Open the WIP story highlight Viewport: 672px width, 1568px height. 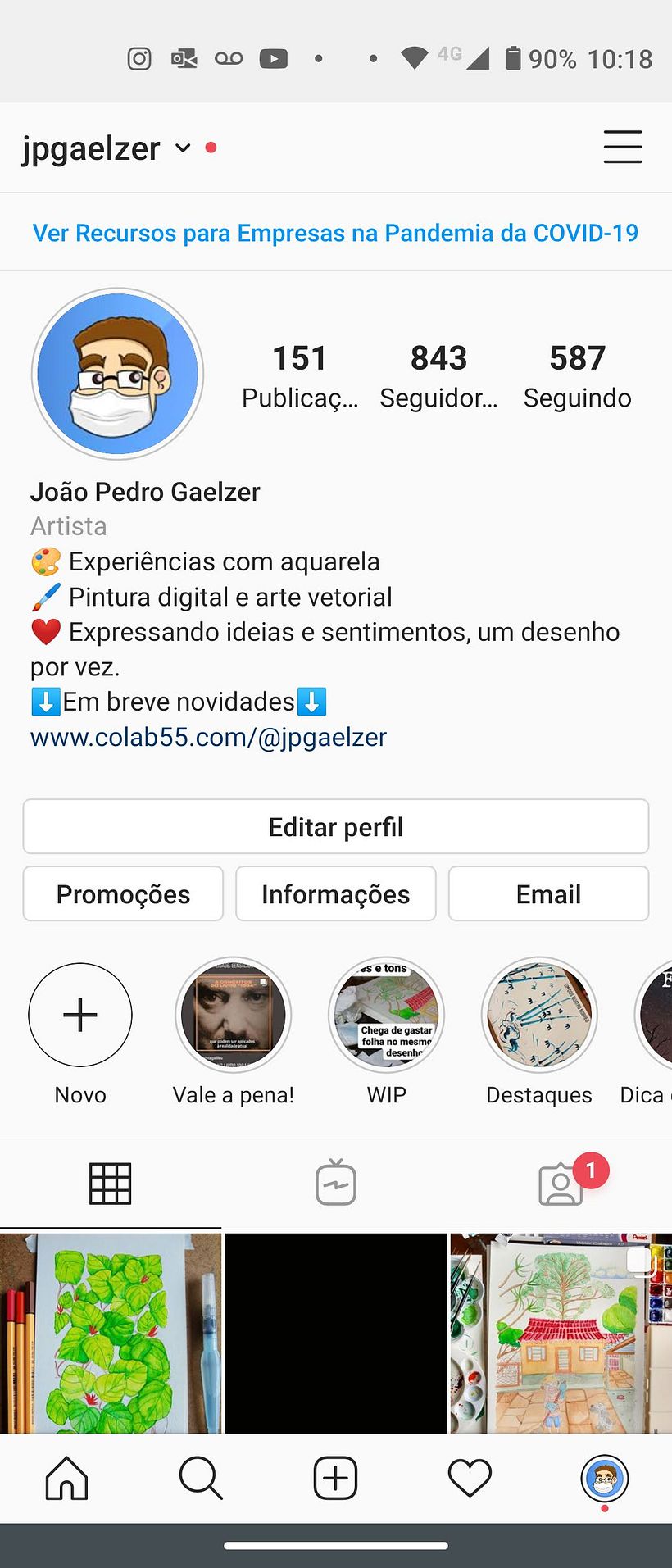point(386,1015)
